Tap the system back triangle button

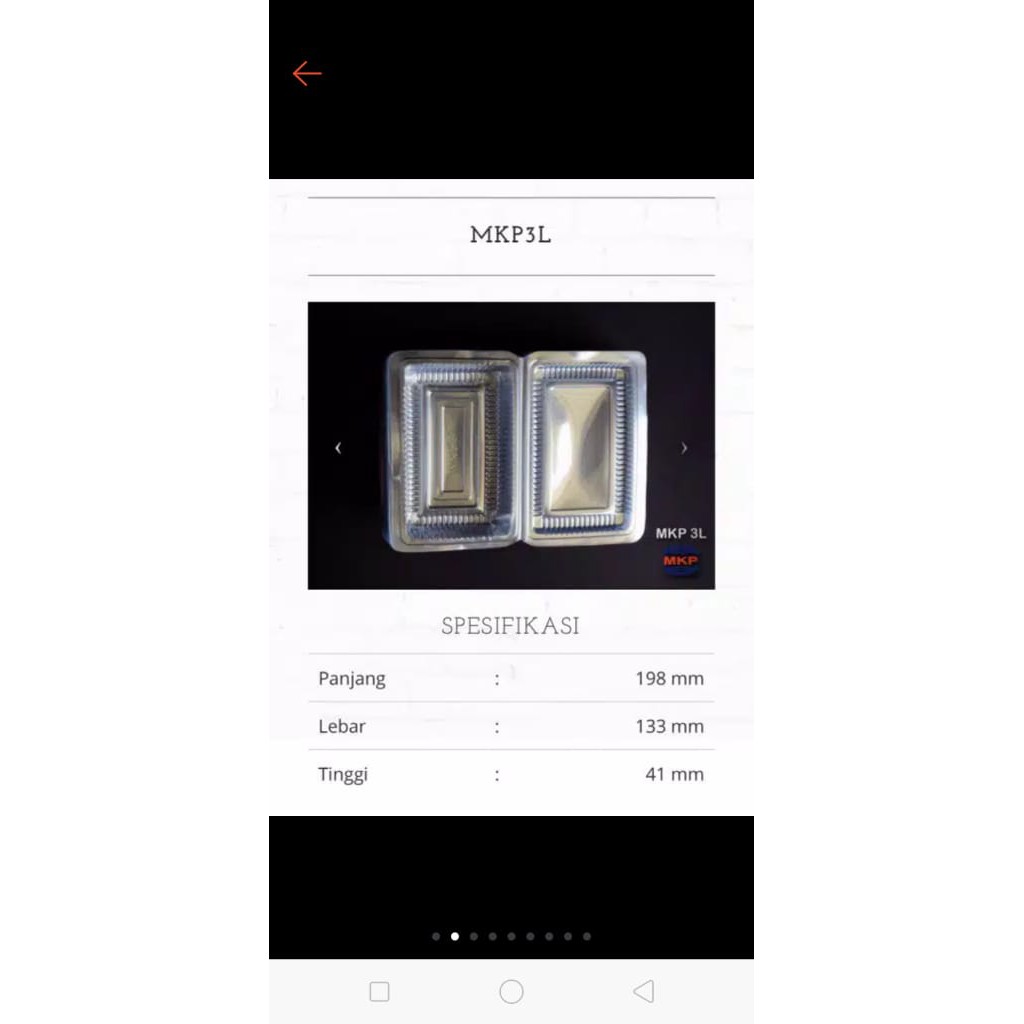click(643, 991)
